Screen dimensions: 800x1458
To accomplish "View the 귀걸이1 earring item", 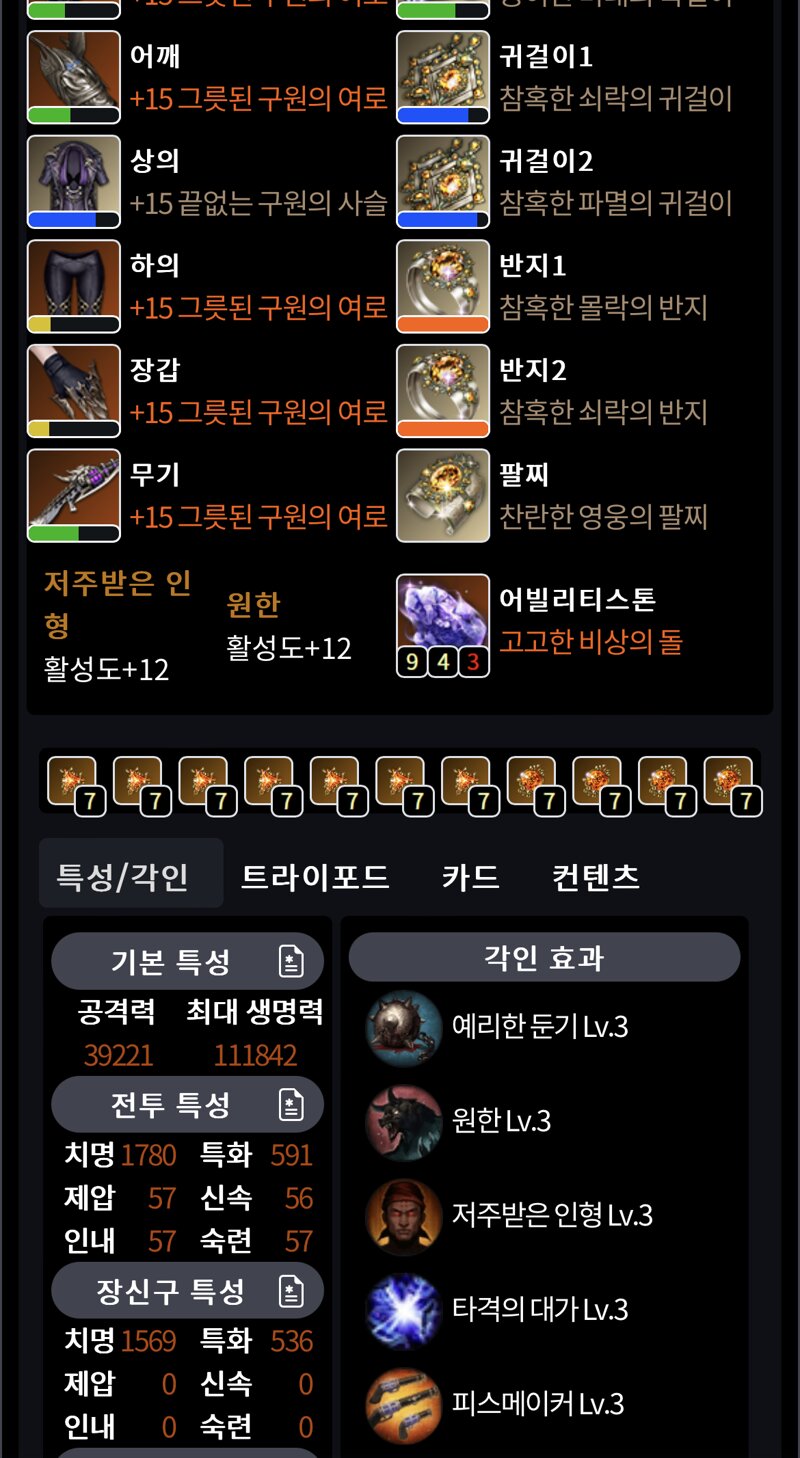I will (x=443, y=77).
